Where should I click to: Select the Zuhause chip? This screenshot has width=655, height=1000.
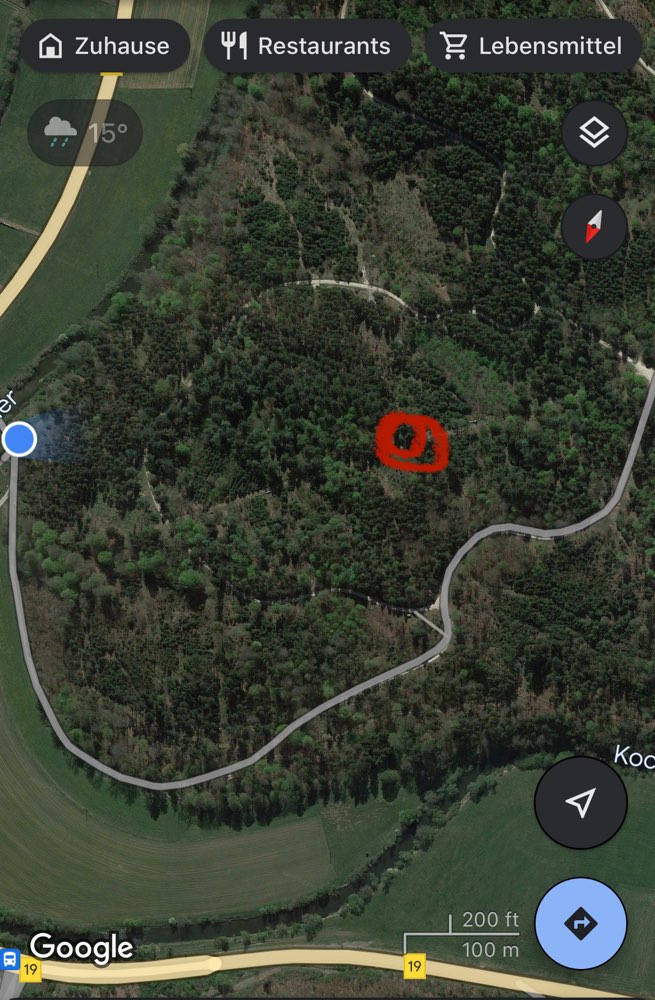(x=104, y=46)
